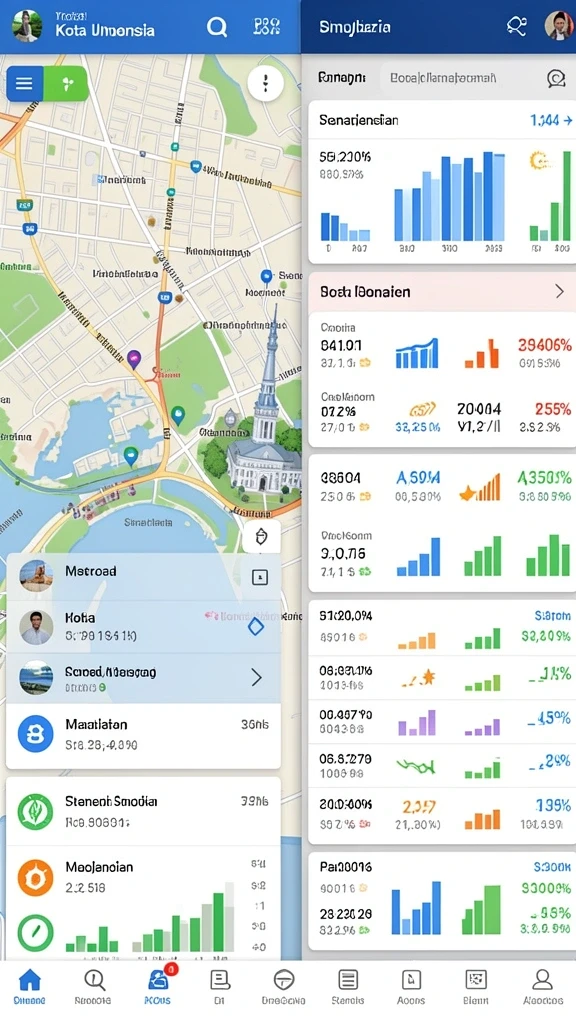Open the Senariensian card's 1,144 arrow link

tap(551, 120)
